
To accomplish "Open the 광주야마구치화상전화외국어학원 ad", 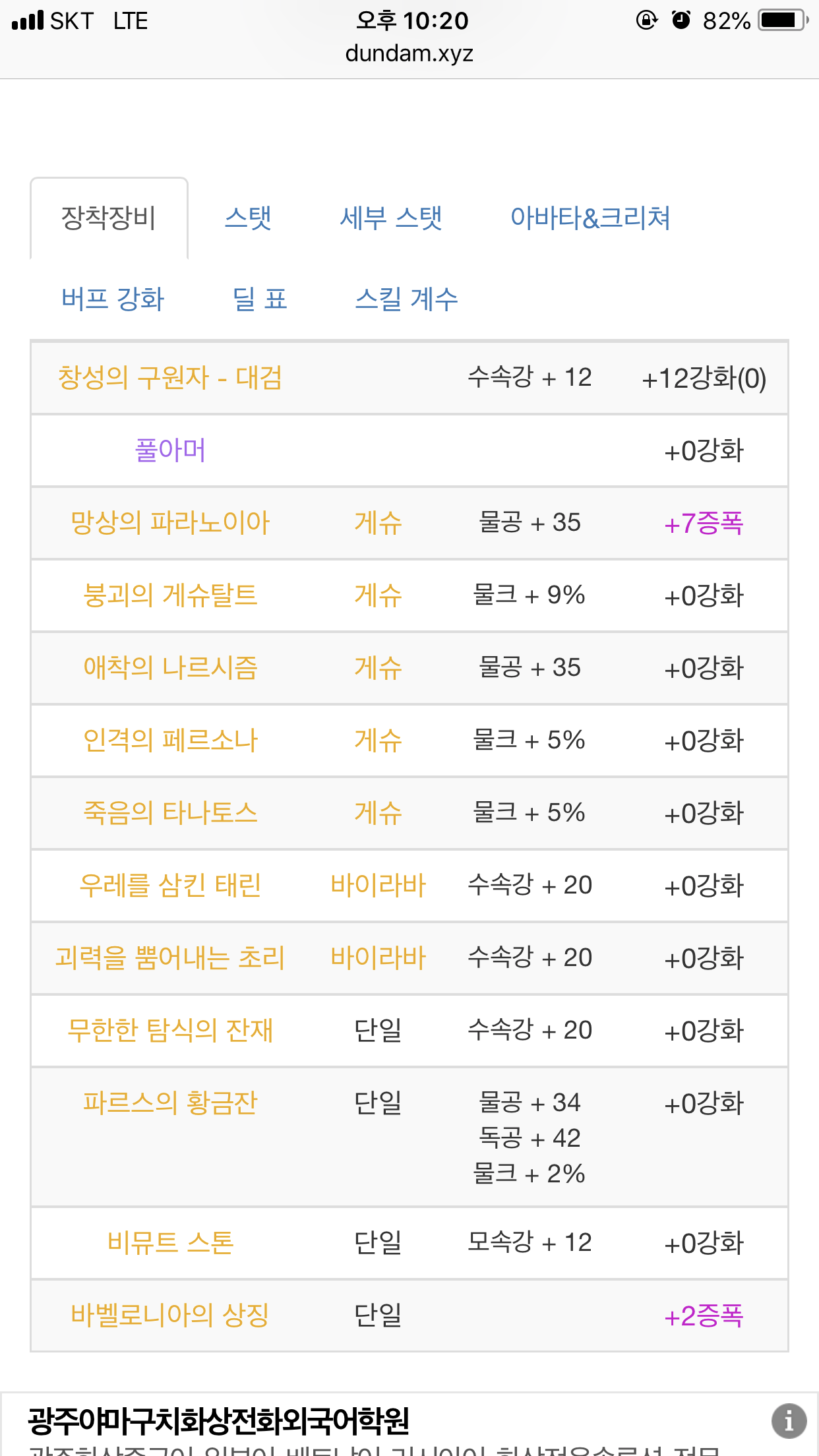I will coord(218,1421).
